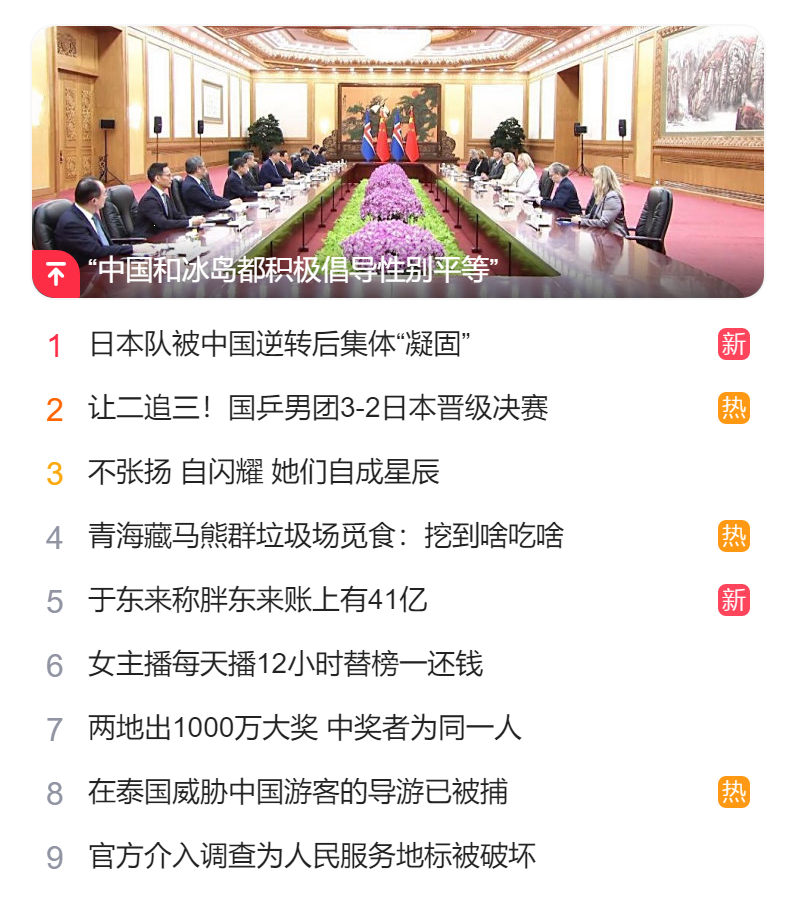Select the orange rank number 2

(x=55, y=408)
